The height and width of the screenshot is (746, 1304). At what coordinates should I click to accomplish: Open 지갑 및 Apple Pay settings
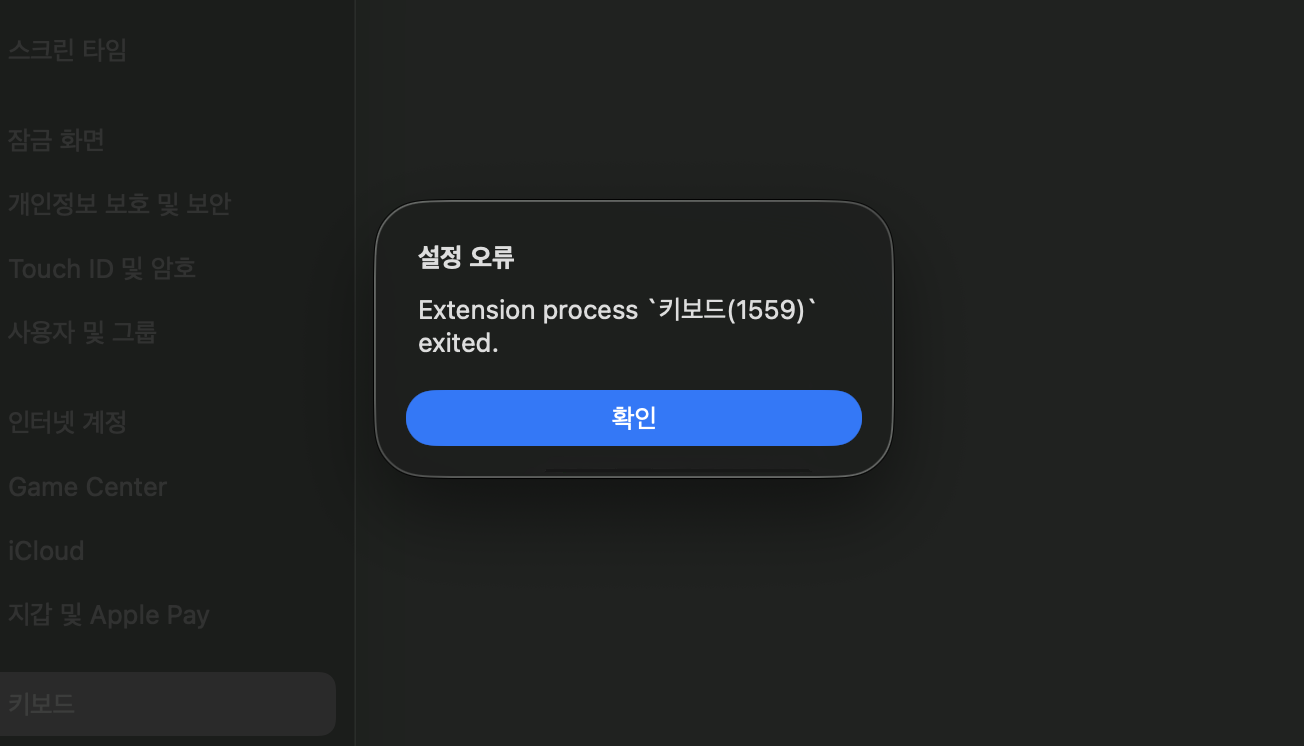coord(109,615)
